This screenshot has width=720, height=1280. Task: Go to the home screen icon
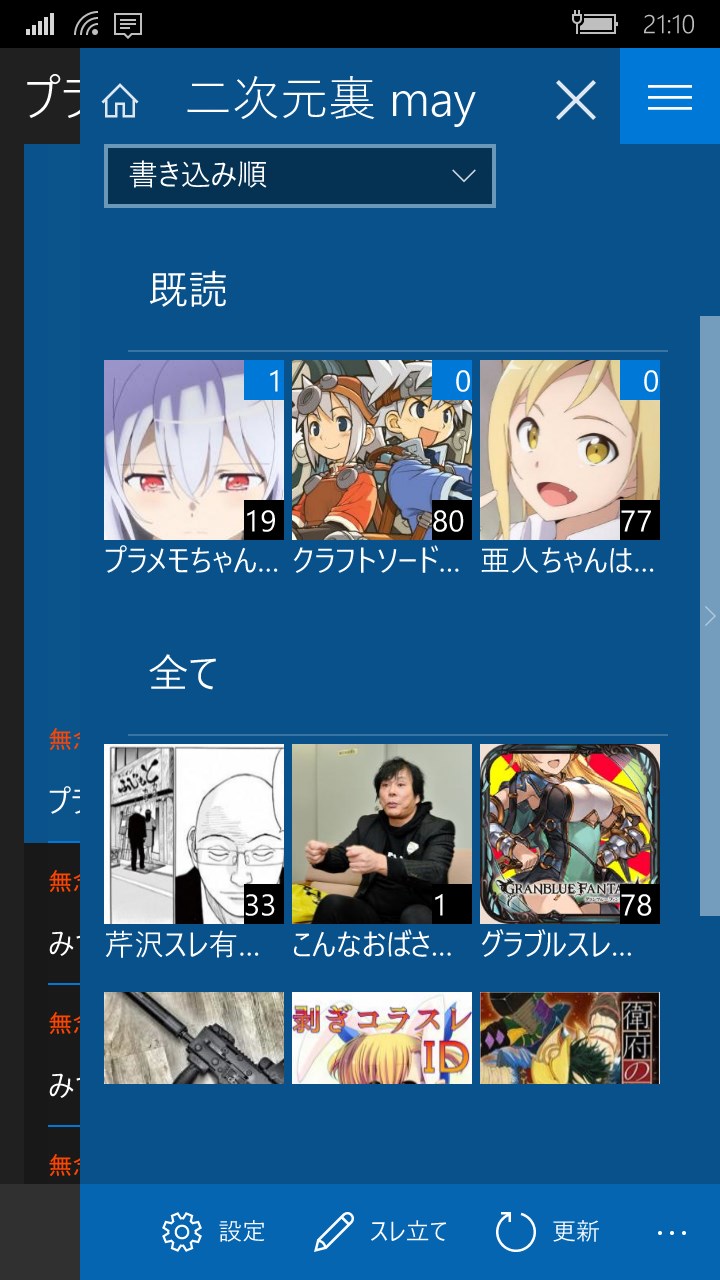coord(120,101)
